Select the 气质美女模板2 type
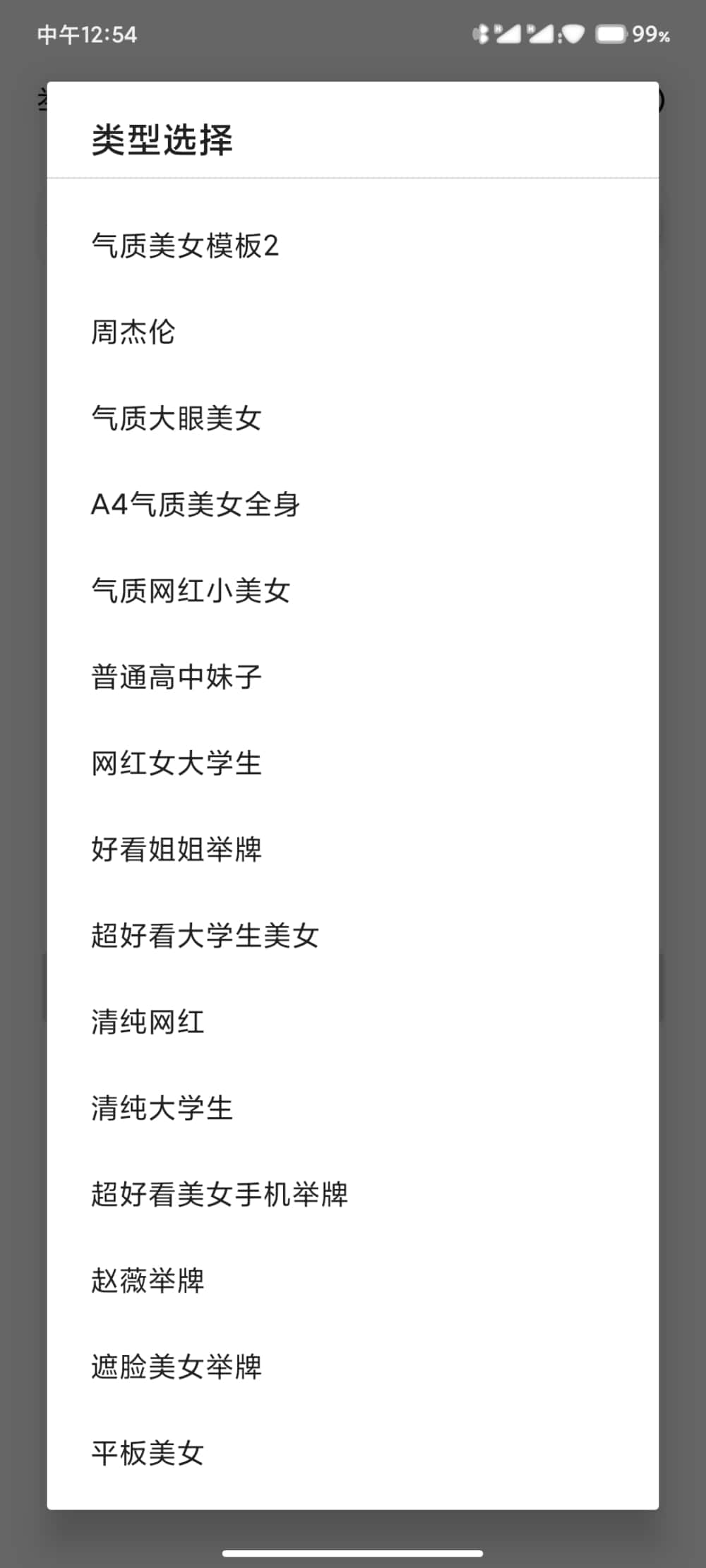The height and width of the screenshot is (1568, 706). [185, 246]
